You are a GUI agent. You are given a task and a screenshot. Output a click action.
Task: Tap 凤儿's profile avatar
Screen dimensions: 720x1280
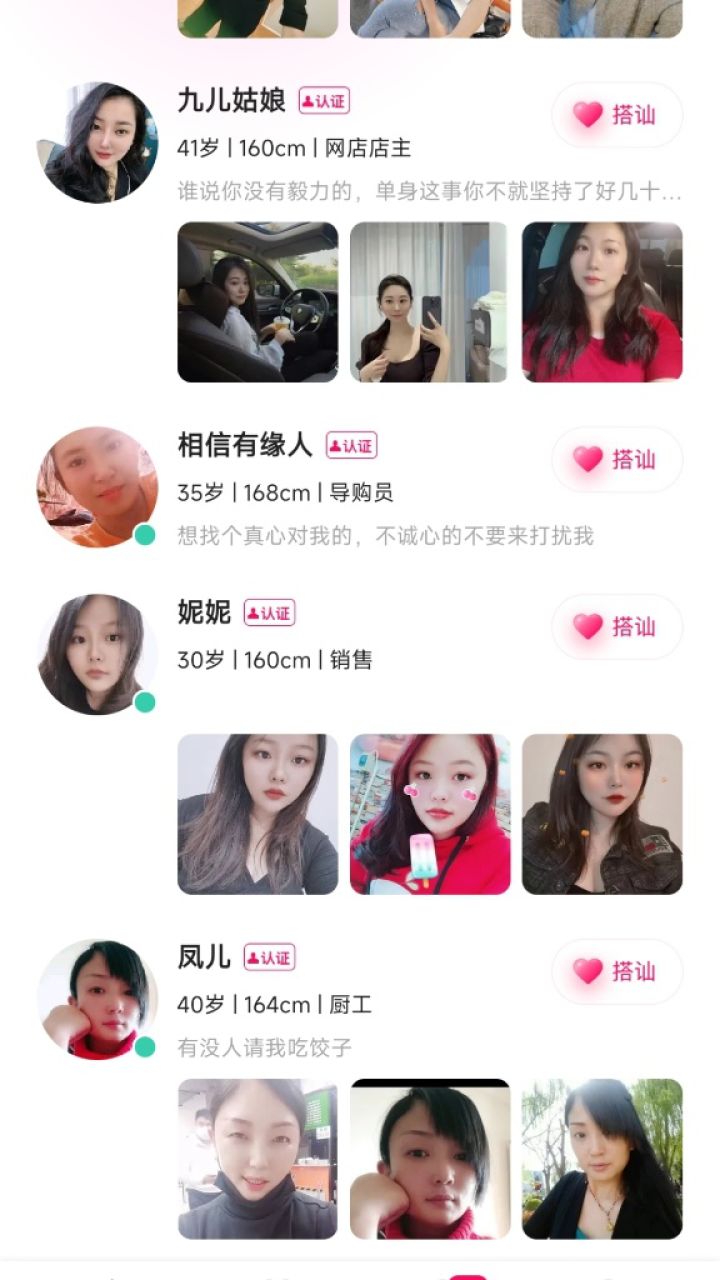98,999
